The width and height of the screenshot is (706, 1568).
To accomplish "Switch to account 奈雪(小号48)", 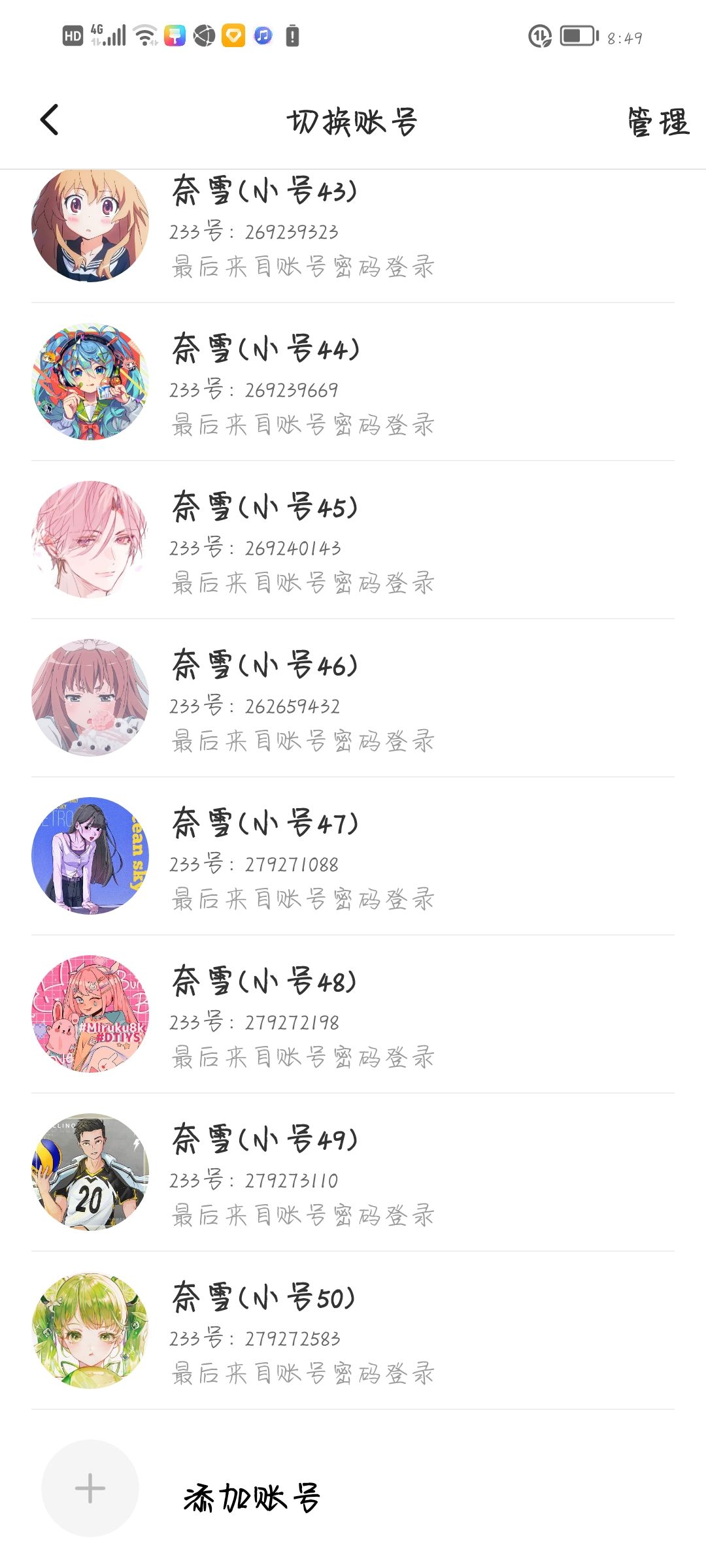I will 353,1015.
